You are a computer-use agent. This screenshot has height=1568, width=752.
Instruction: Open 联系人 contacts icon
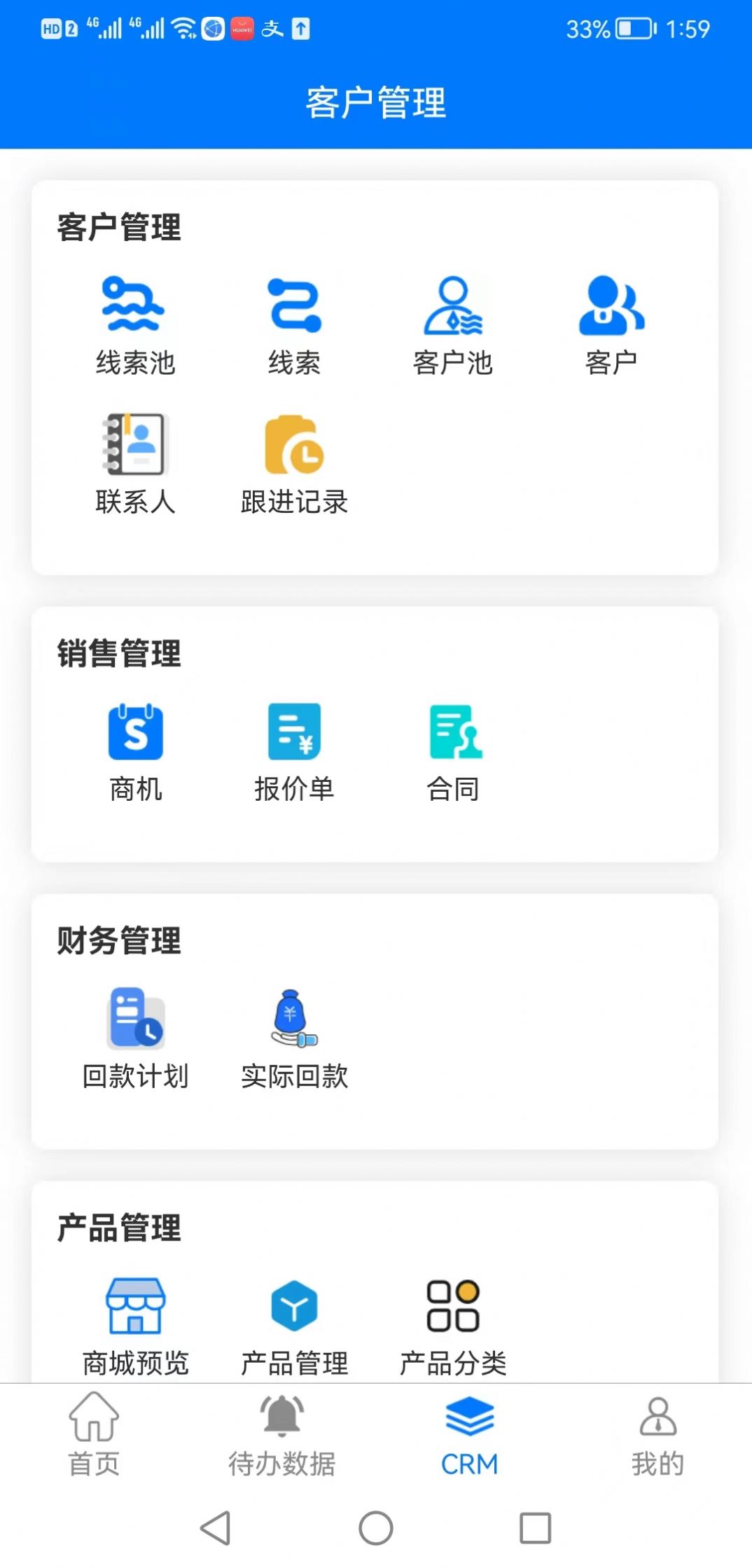coord(135,448)
